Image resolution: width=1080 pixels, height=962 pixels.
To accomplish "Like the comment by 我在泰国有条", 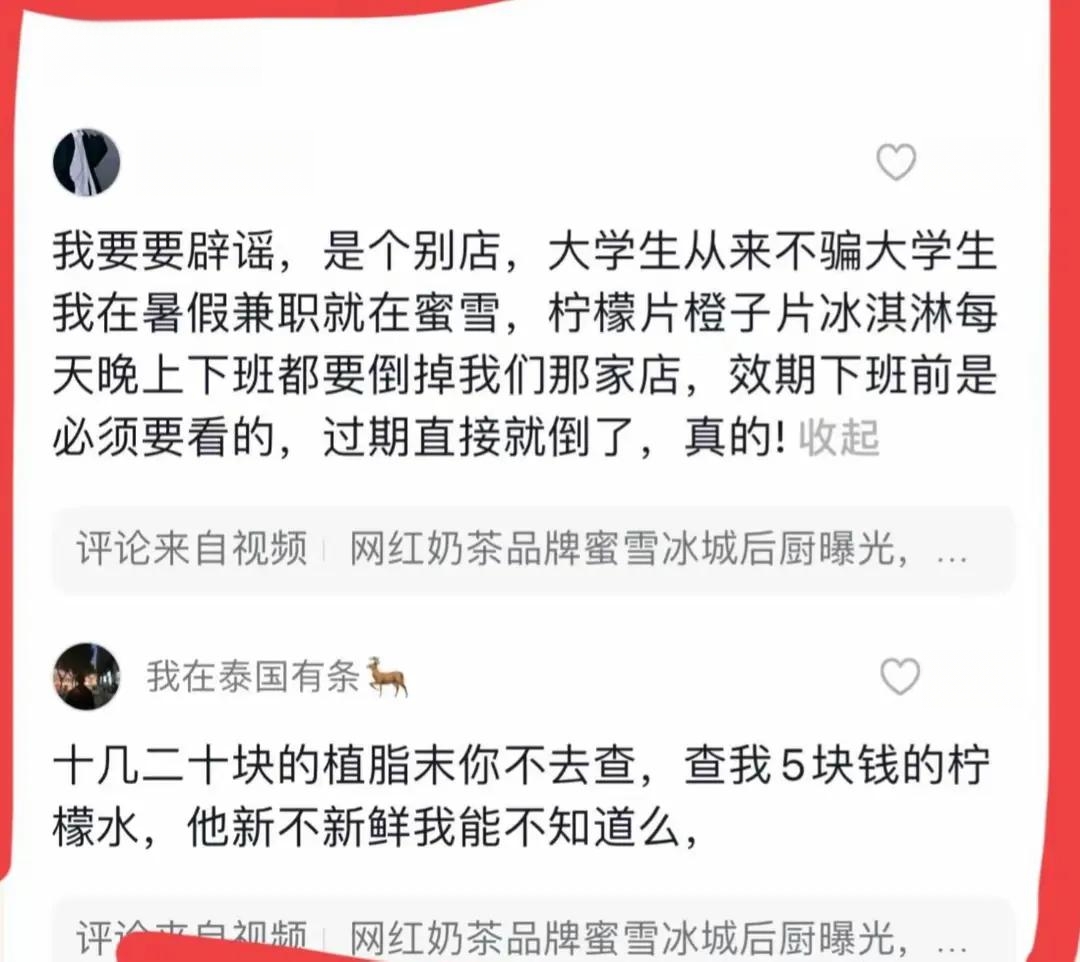I will coord(899,678).
